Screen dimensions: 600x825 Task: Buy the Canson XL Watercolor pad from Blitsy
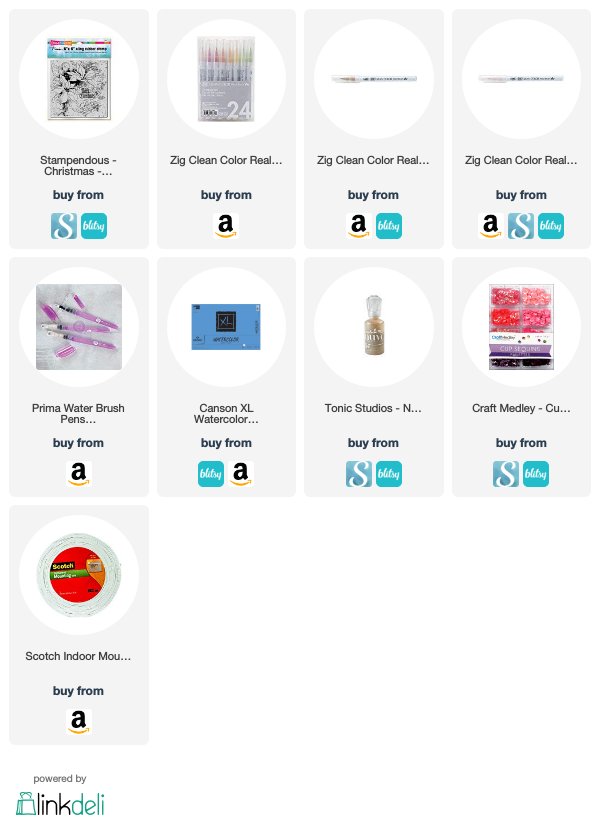pyautogui.click(x=211, y=475)
